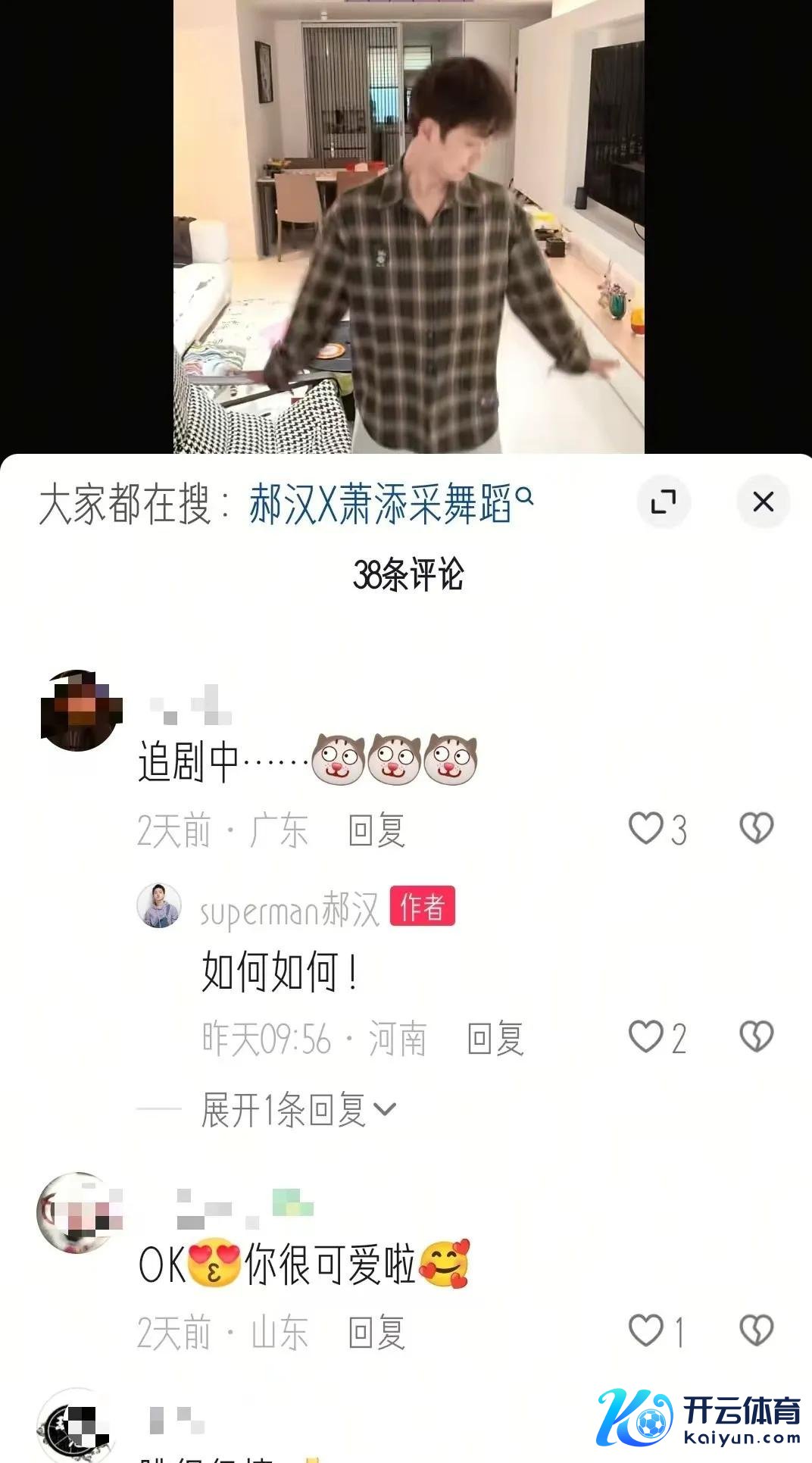Screen dimensions: 812x1463
Task: Reply to superman郝汉's comment
Action: [495, 1039]
